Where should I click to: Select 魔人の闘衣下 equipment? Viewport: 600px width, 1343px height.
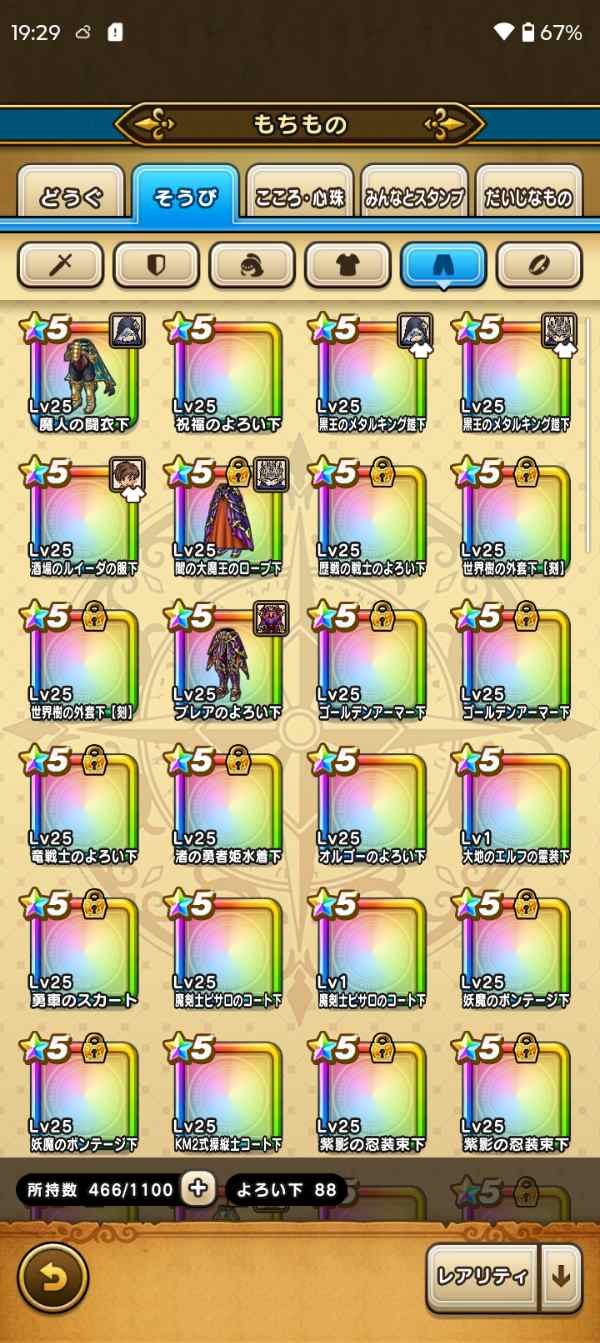(83, 374)
